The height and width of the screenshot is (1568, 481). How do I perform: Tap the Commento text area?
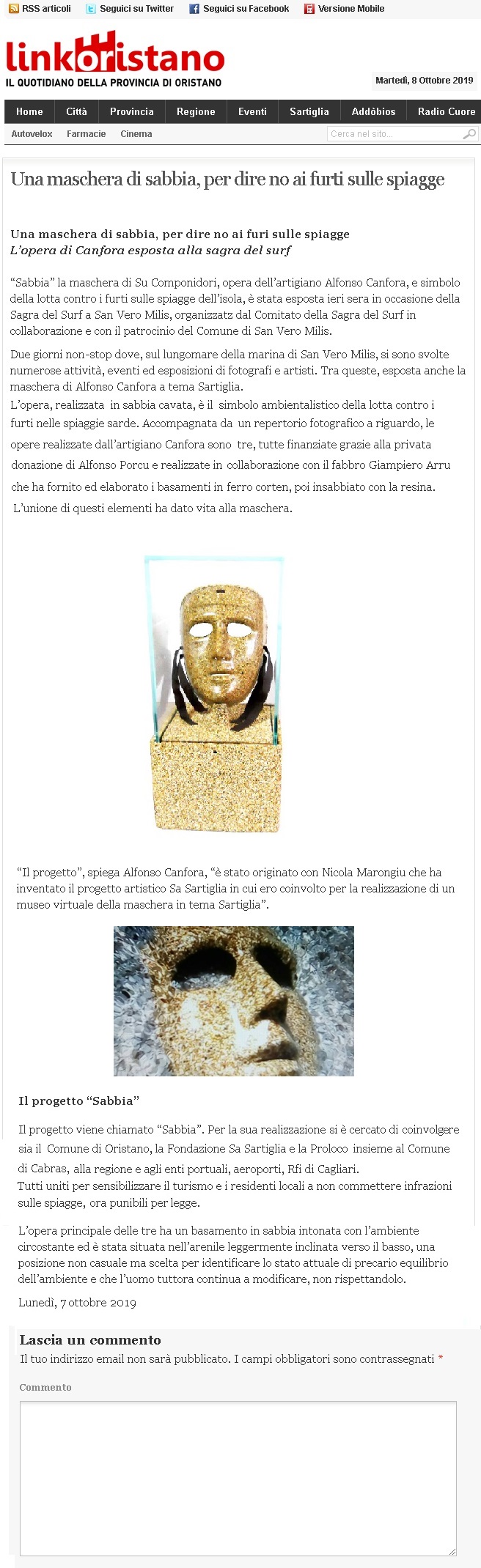[x=238, y=1477]
